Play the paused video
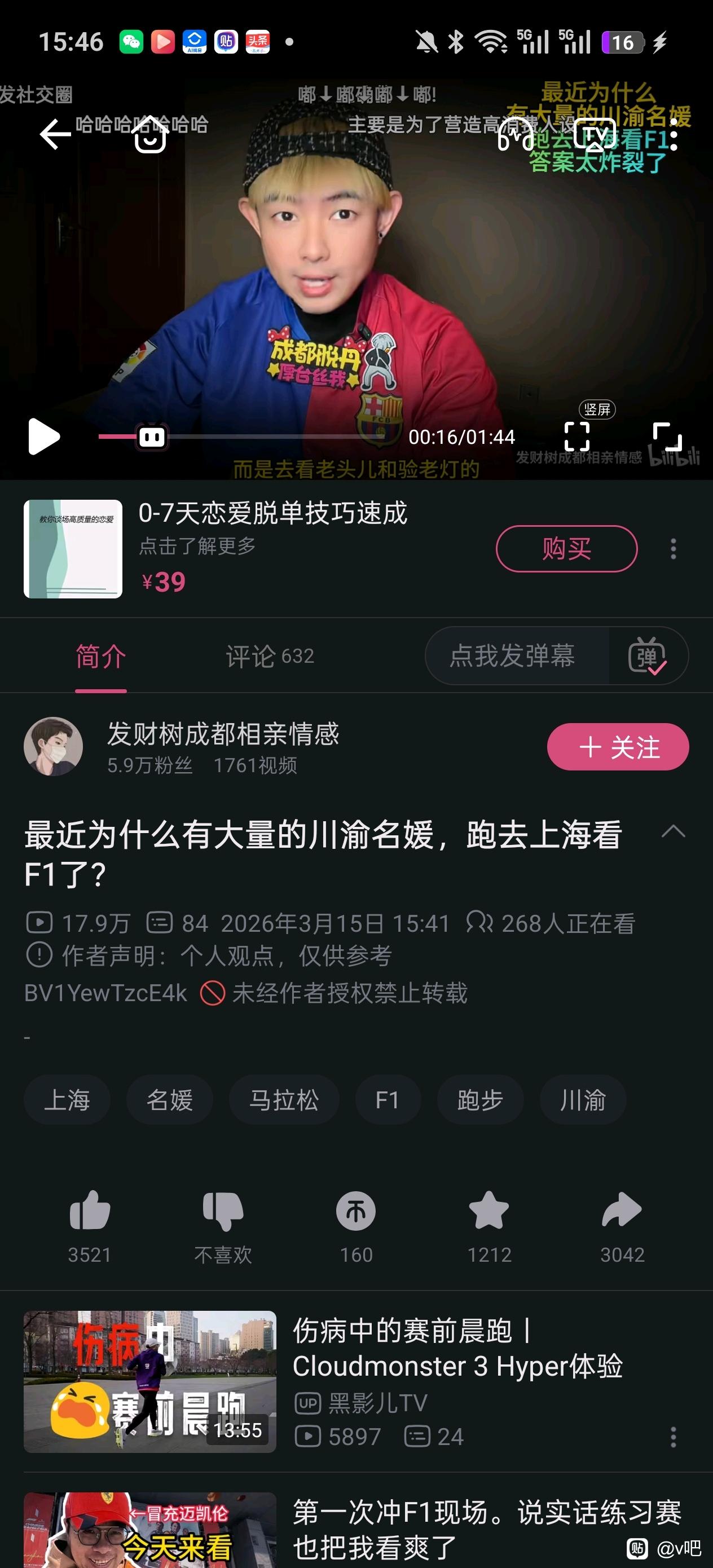The height and width of the screenshot is (1568, 713). (44, 436)
